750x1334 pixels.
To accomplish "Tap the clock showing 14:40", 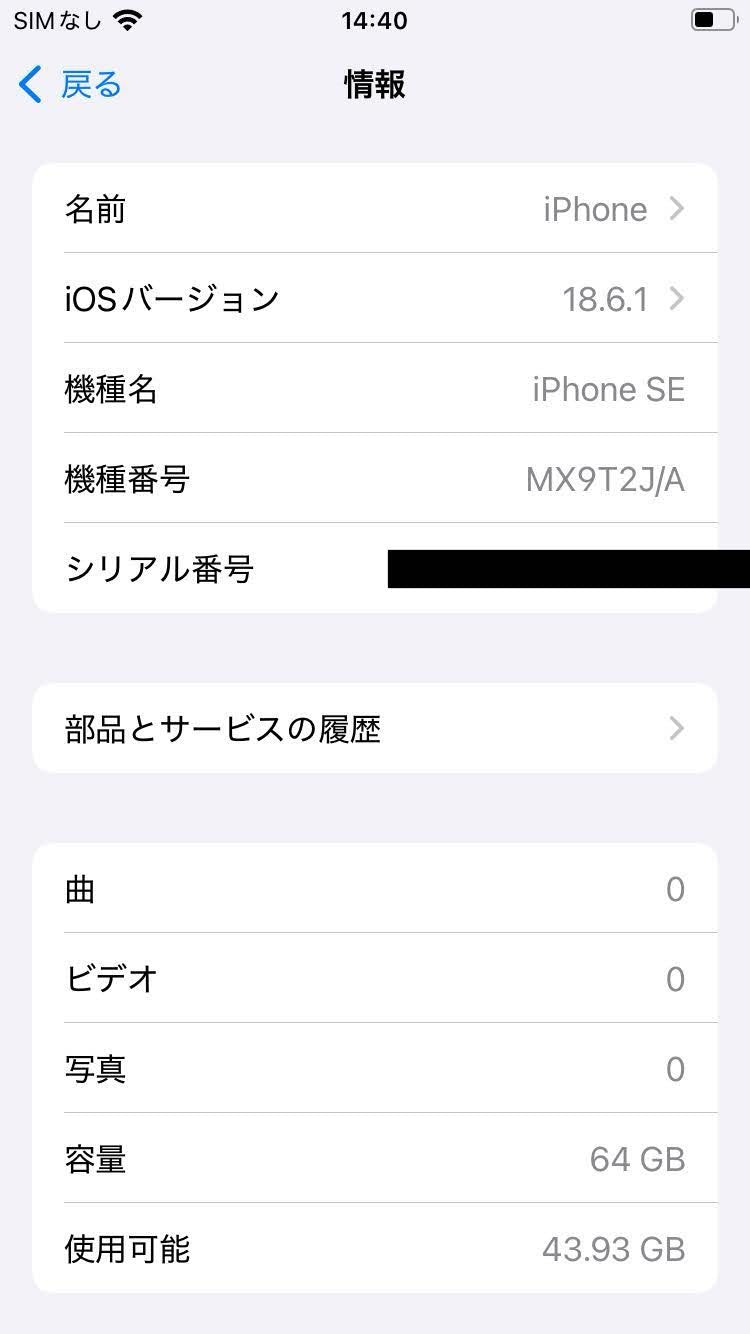I will 374,20.
